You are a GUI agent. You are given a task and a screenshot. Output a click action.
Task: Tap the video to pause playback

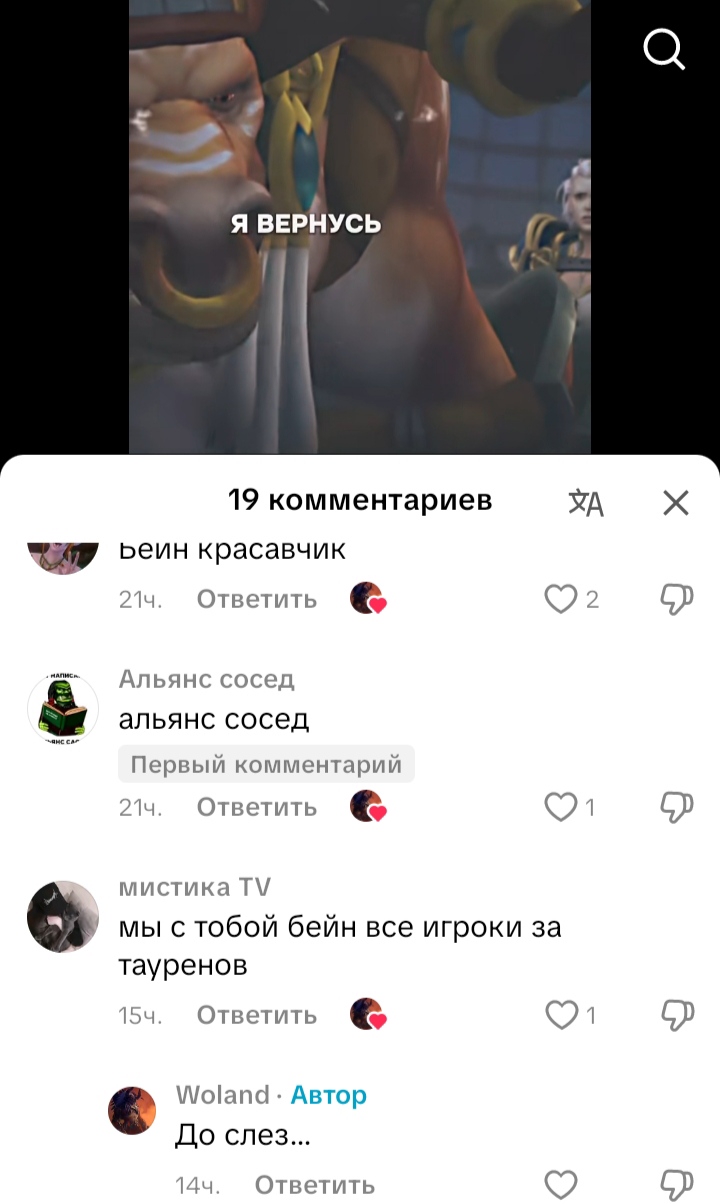click(x=360, y=300)
